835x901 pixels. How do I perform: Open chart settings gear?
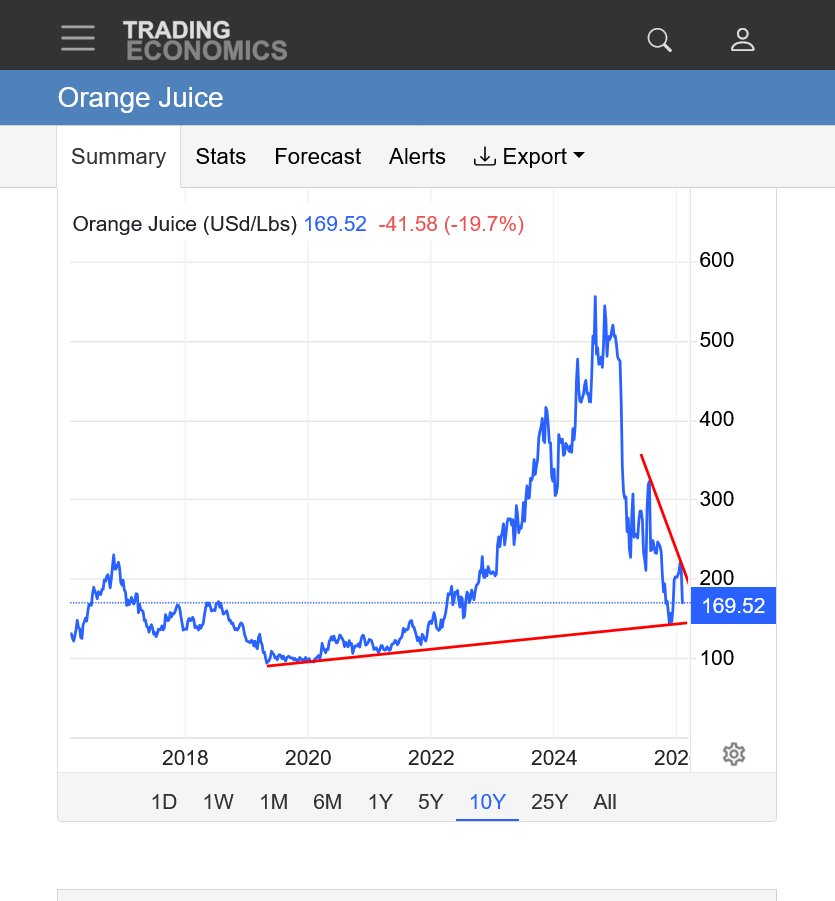[734, 754]
